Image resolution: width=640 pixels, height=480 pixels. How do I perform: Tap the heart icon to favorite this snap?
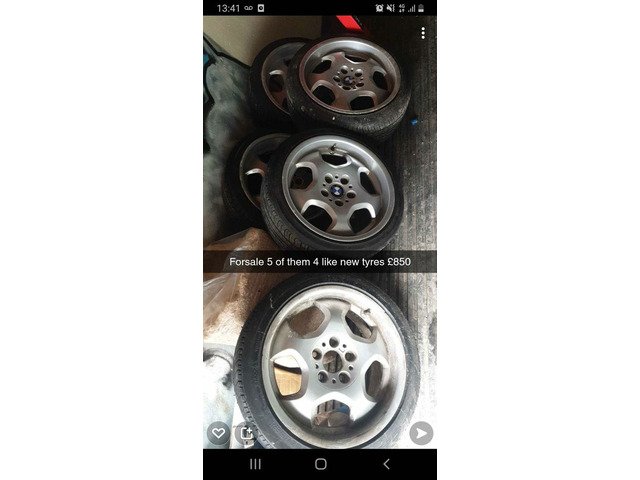(x=218, y=433)
